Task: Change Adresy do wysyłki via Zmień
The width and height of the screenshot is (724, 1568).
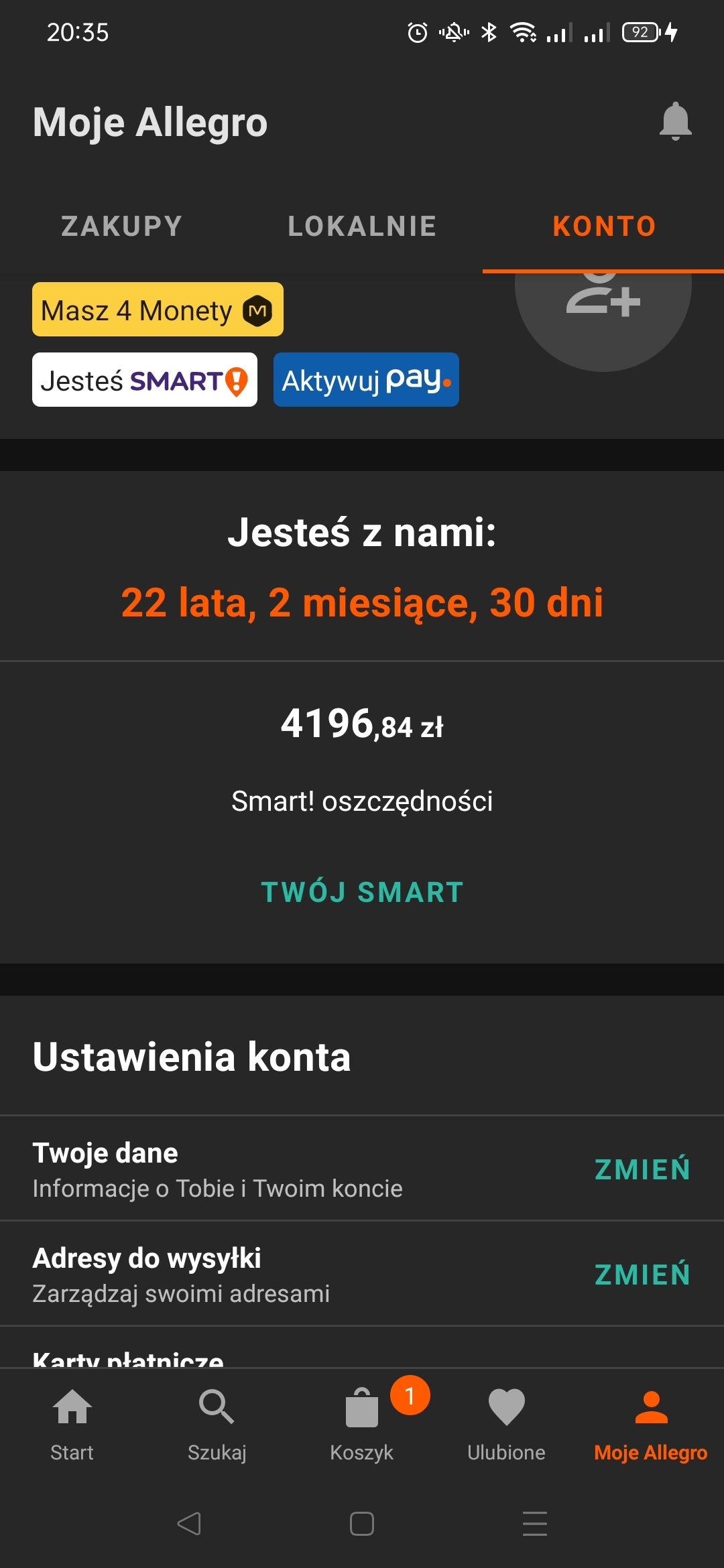Action: (x=642, y=1275)
